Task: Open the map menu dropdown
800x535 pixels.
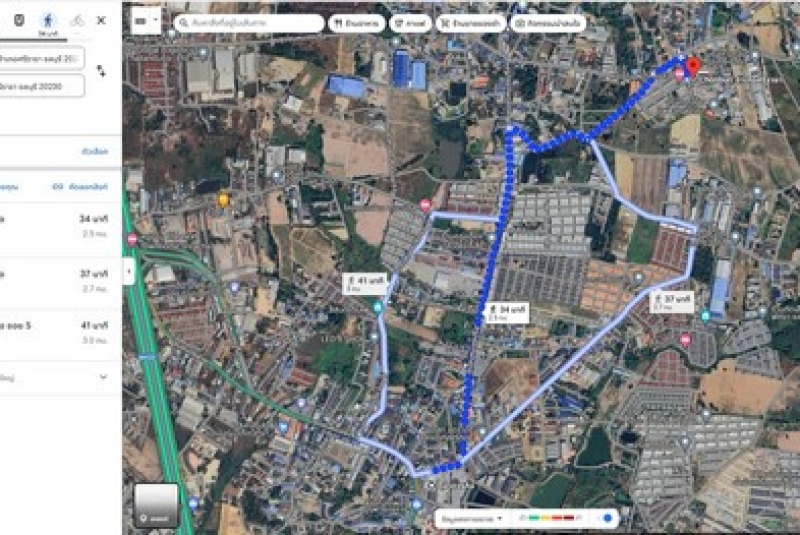Action: pos(145,20)
